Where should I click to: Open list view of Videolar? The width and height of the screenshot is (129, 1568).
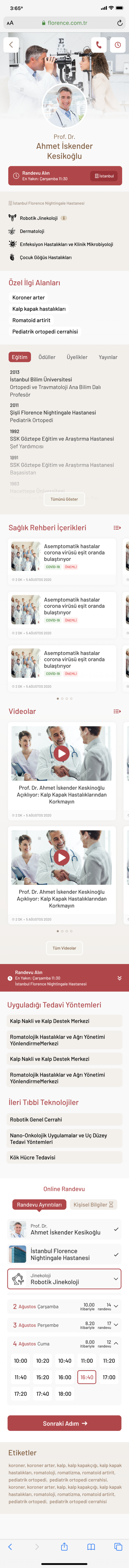[117, 711]
